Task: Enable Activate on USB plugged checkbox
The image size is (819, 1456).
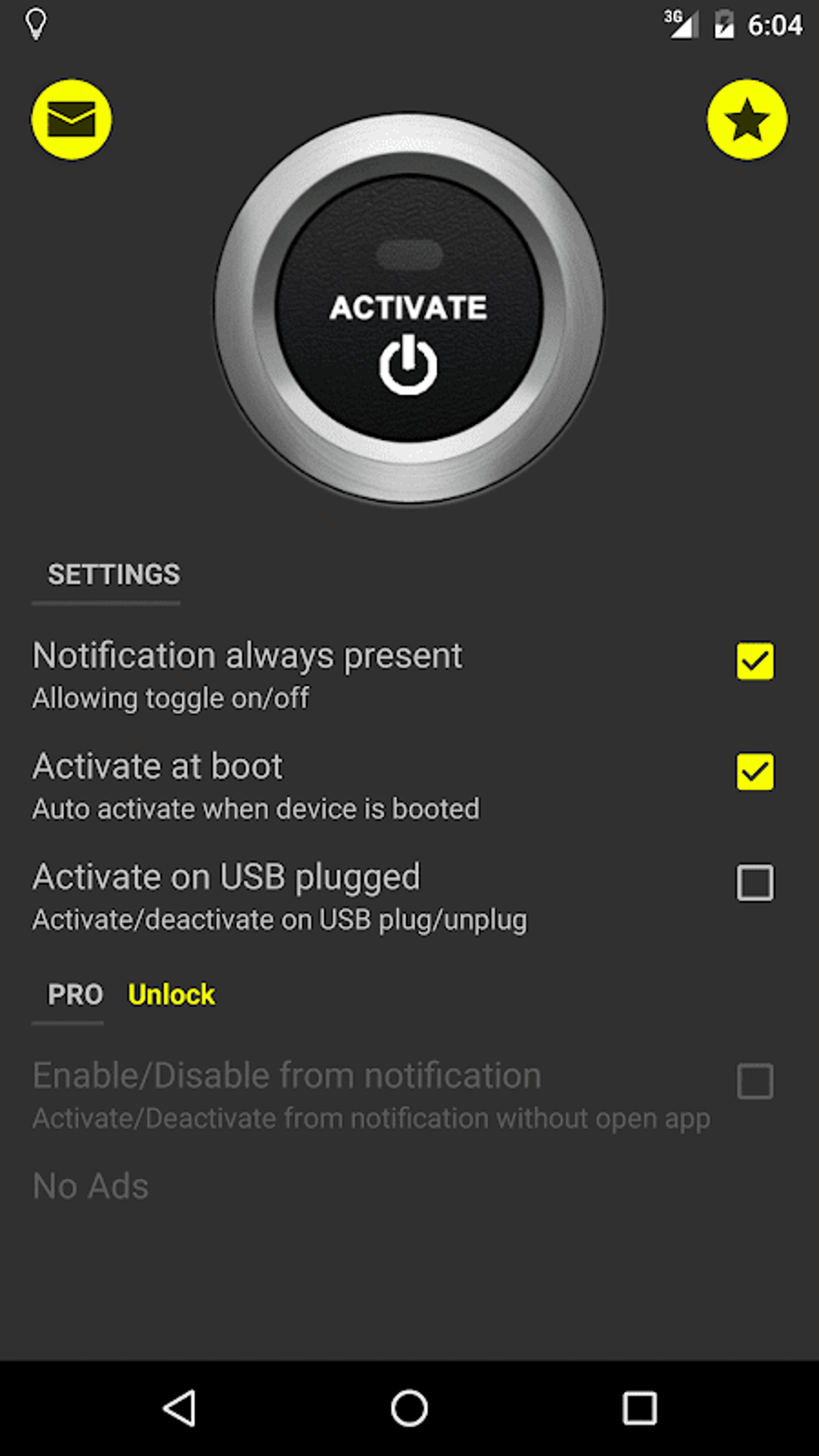Action: coord(755,883)
